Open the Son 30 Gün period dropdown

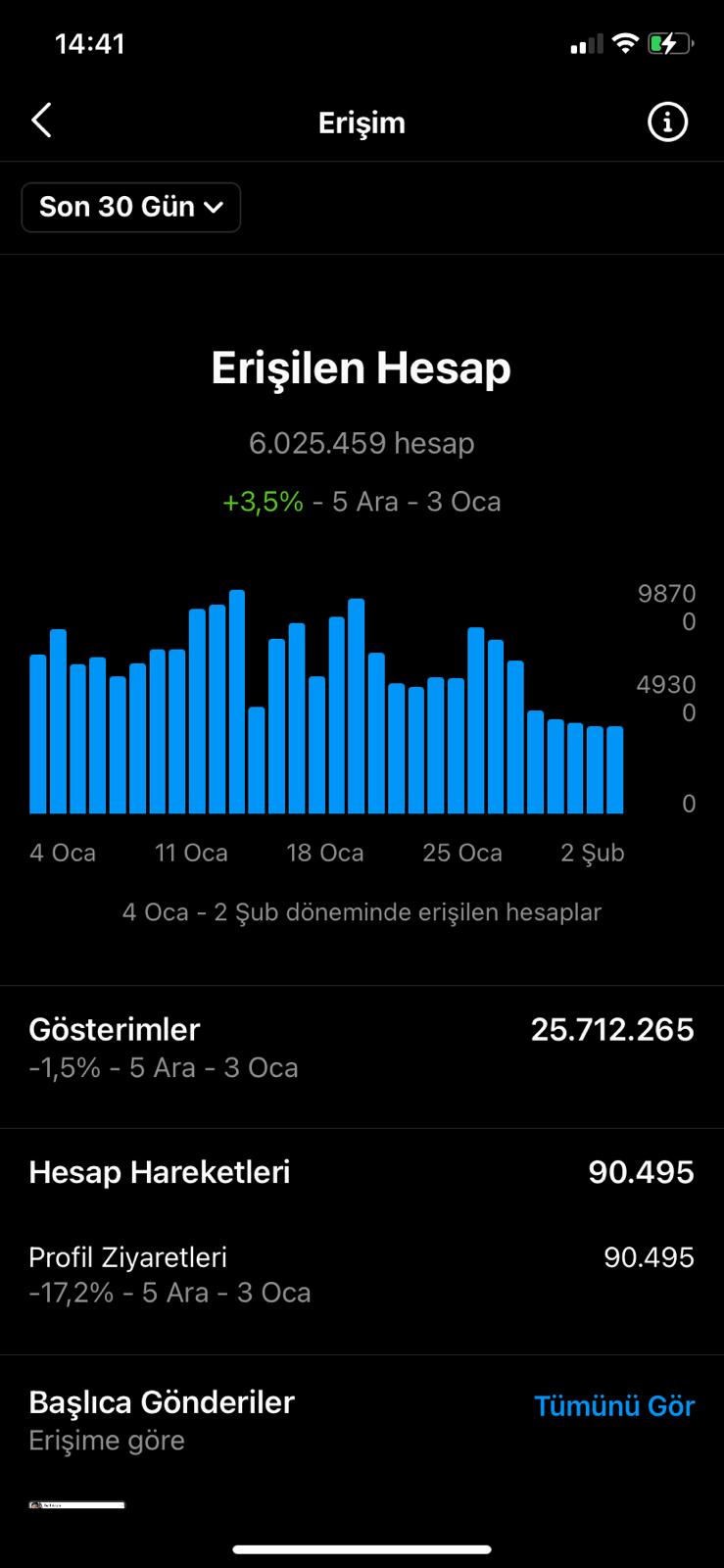(131, 208)
